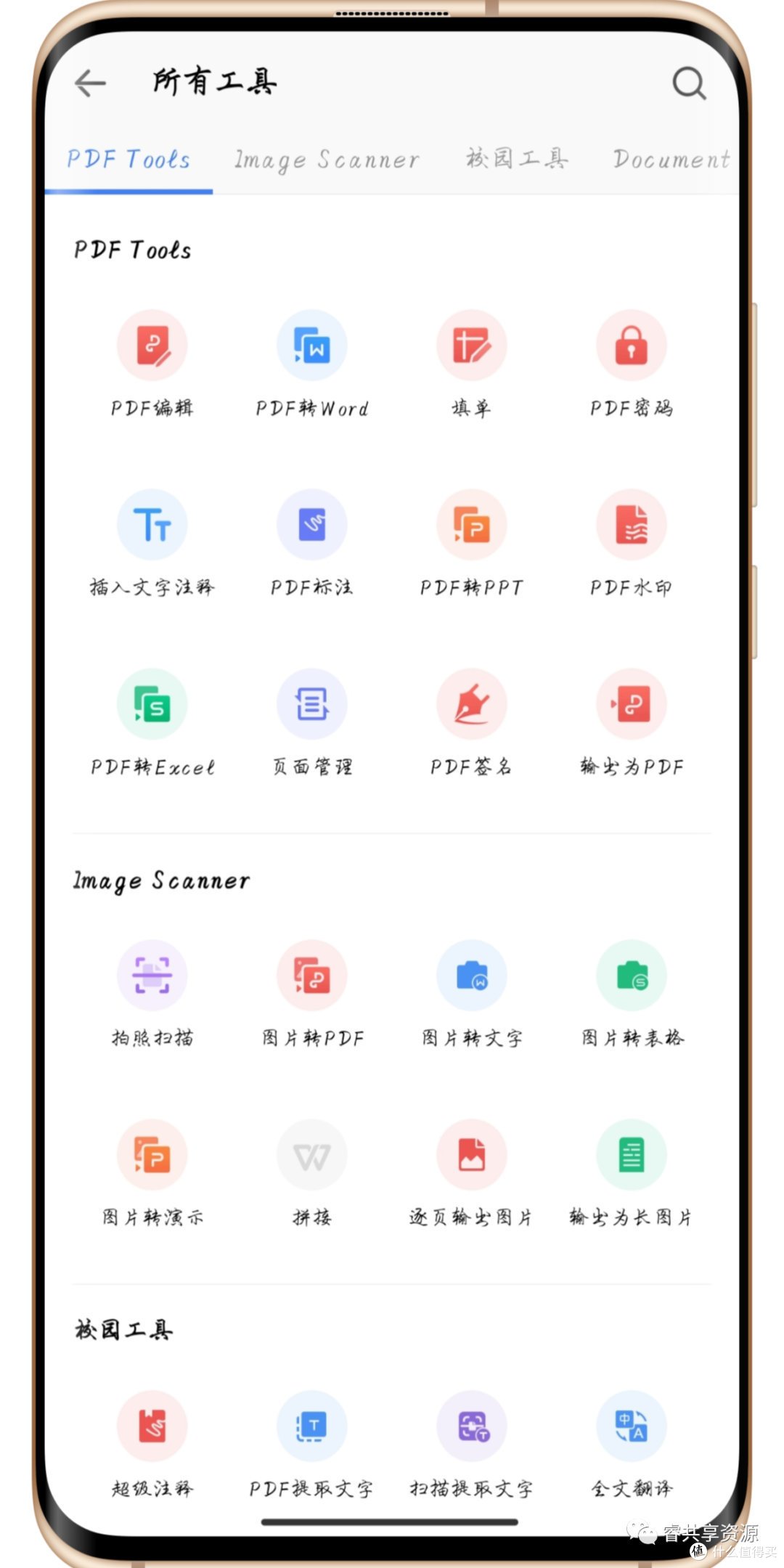This screenshot has width=784, height=1568.
Task: Select 插入文字注释 text annotation tool
Action: [x=152, y=524]
